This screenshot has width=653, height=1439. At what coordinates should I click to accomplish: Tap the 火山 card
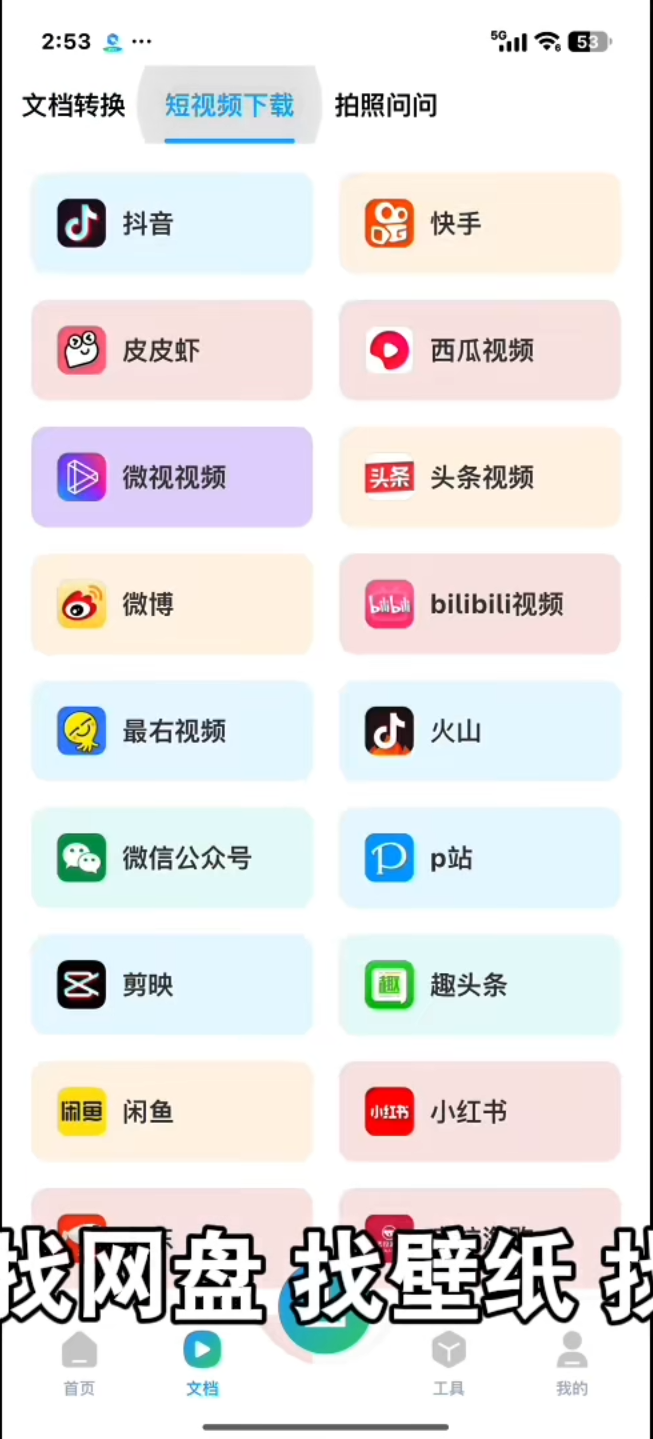480,731
